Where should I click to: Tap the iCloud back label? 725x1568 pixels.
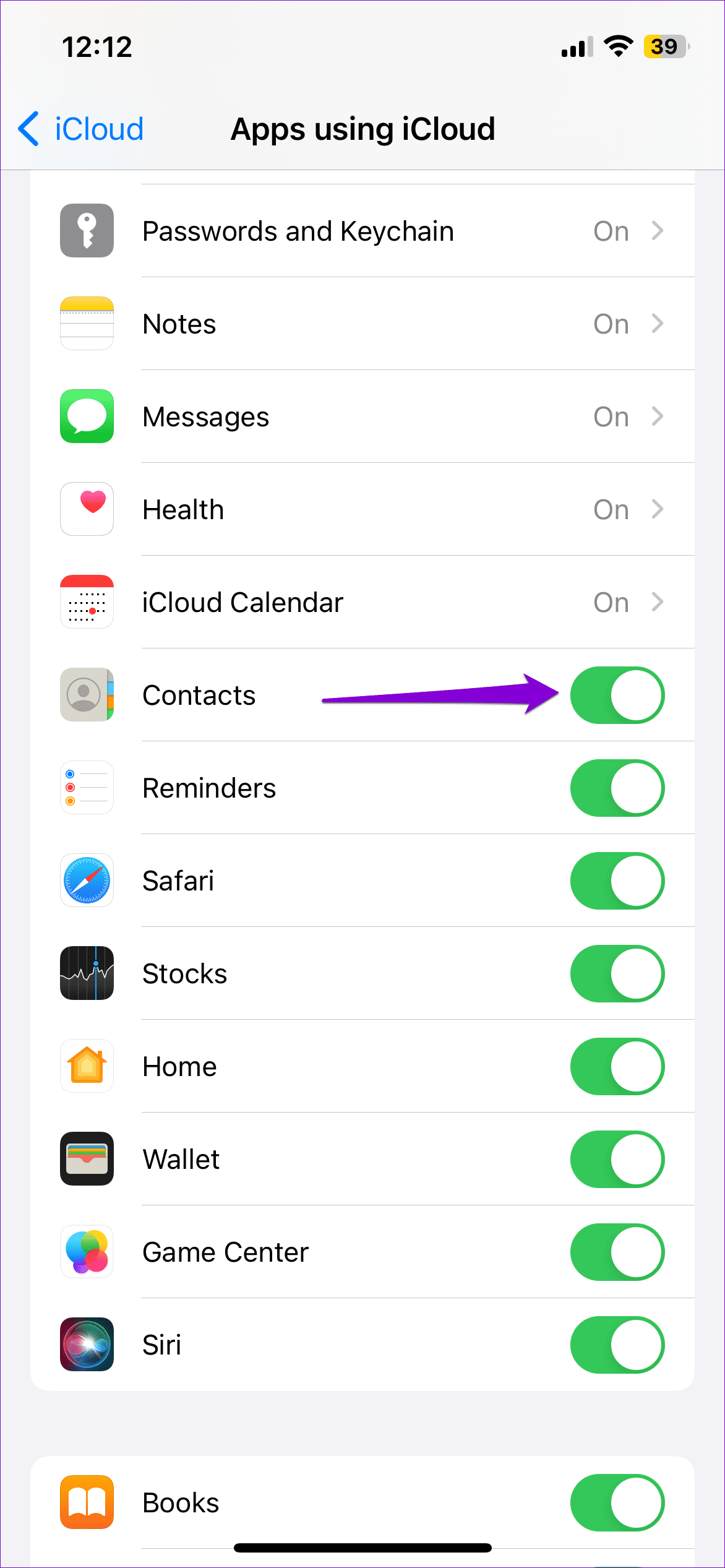pyautogui.click(x=99, y=129)
